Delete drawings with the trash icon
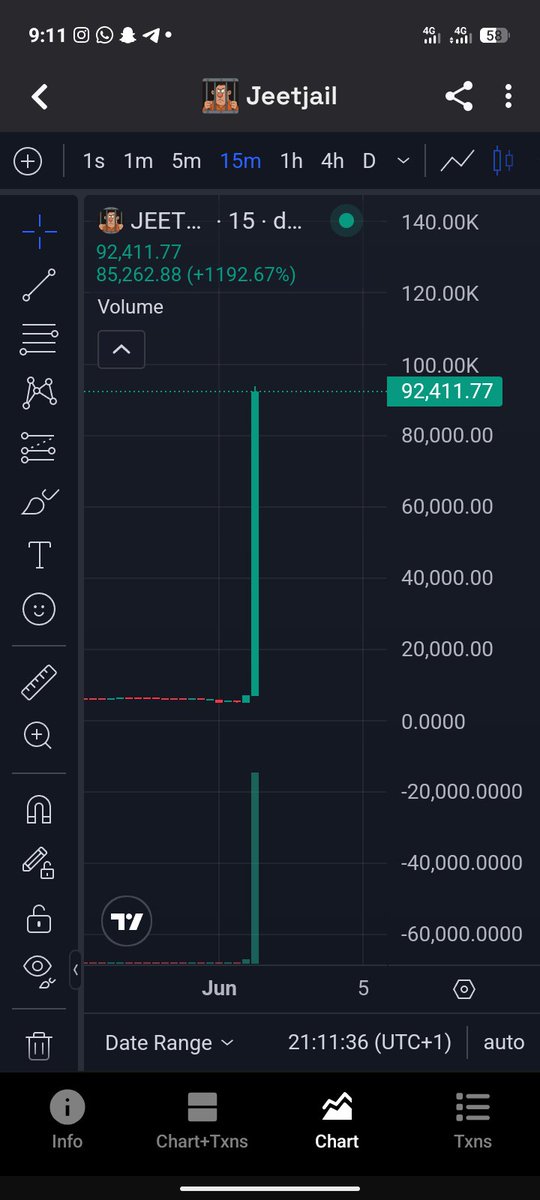 click(39, 1046)
